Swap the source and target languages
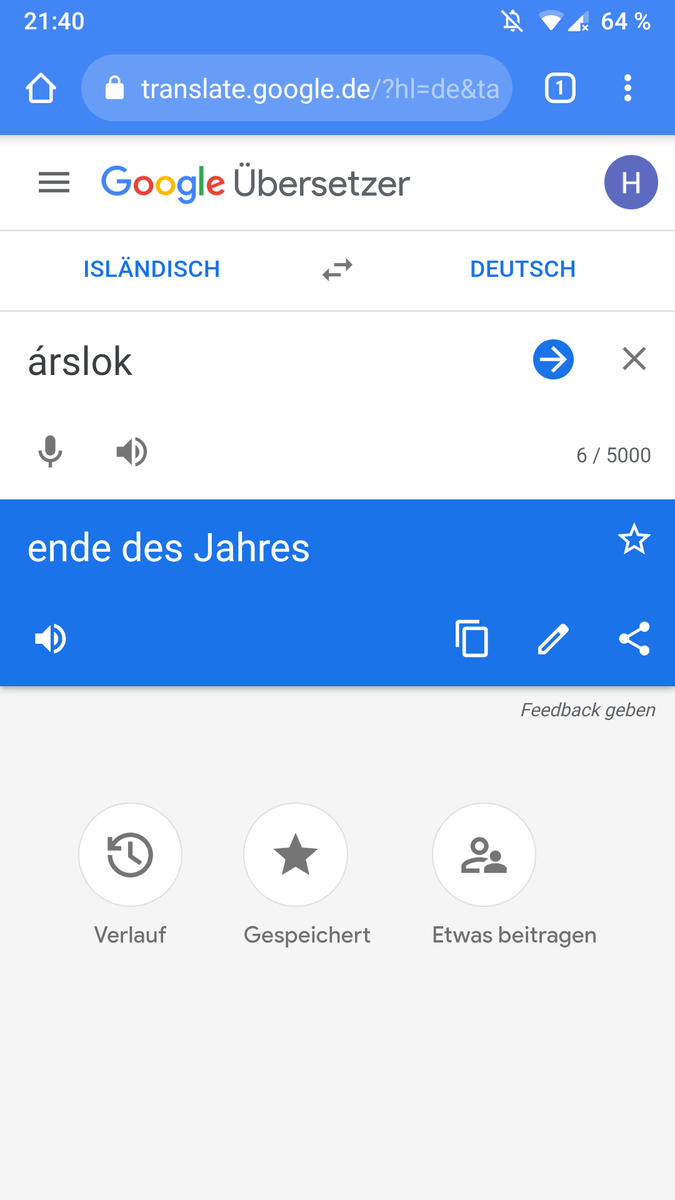The image size is (675, 1200). [x=337, y=269]
